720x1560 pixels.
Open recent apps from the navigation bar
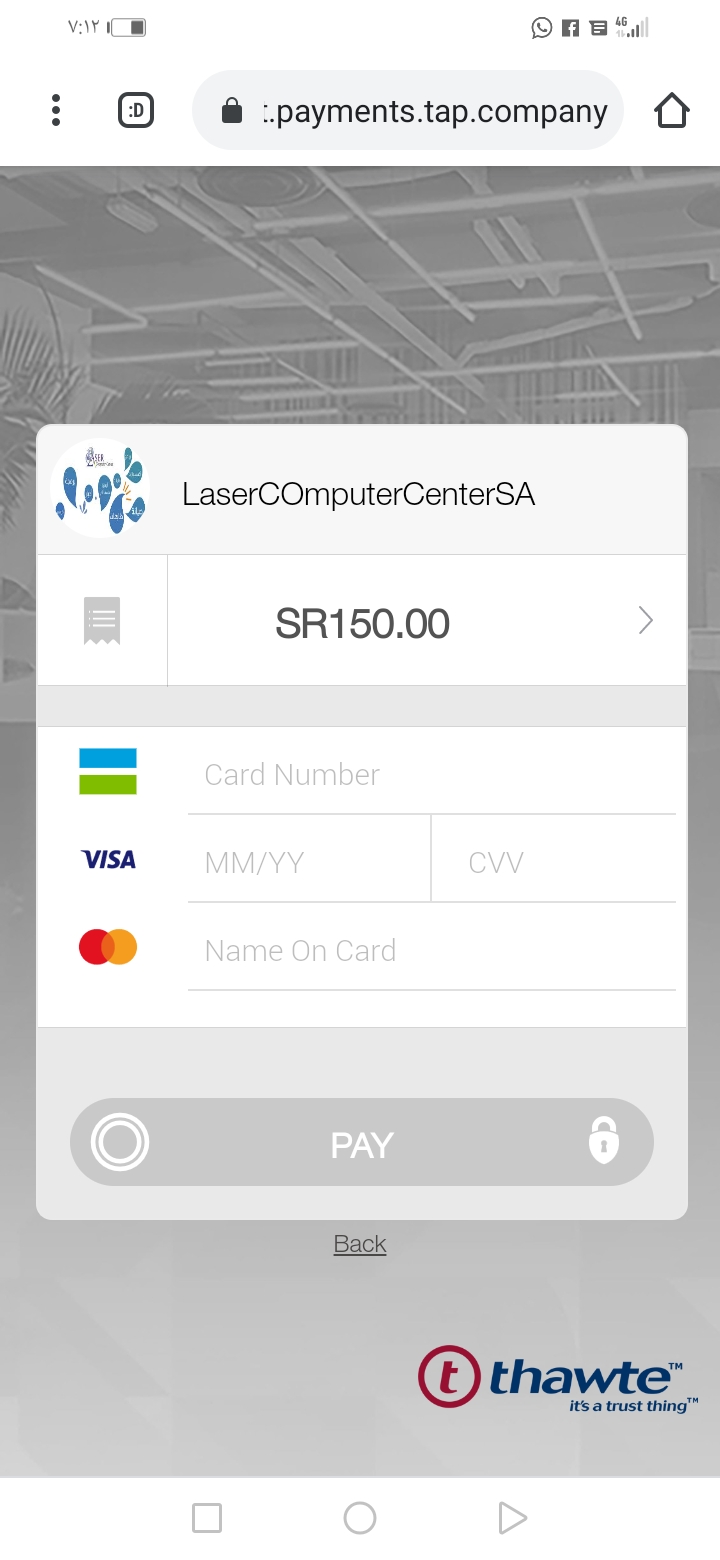(x=207, y=1518)
